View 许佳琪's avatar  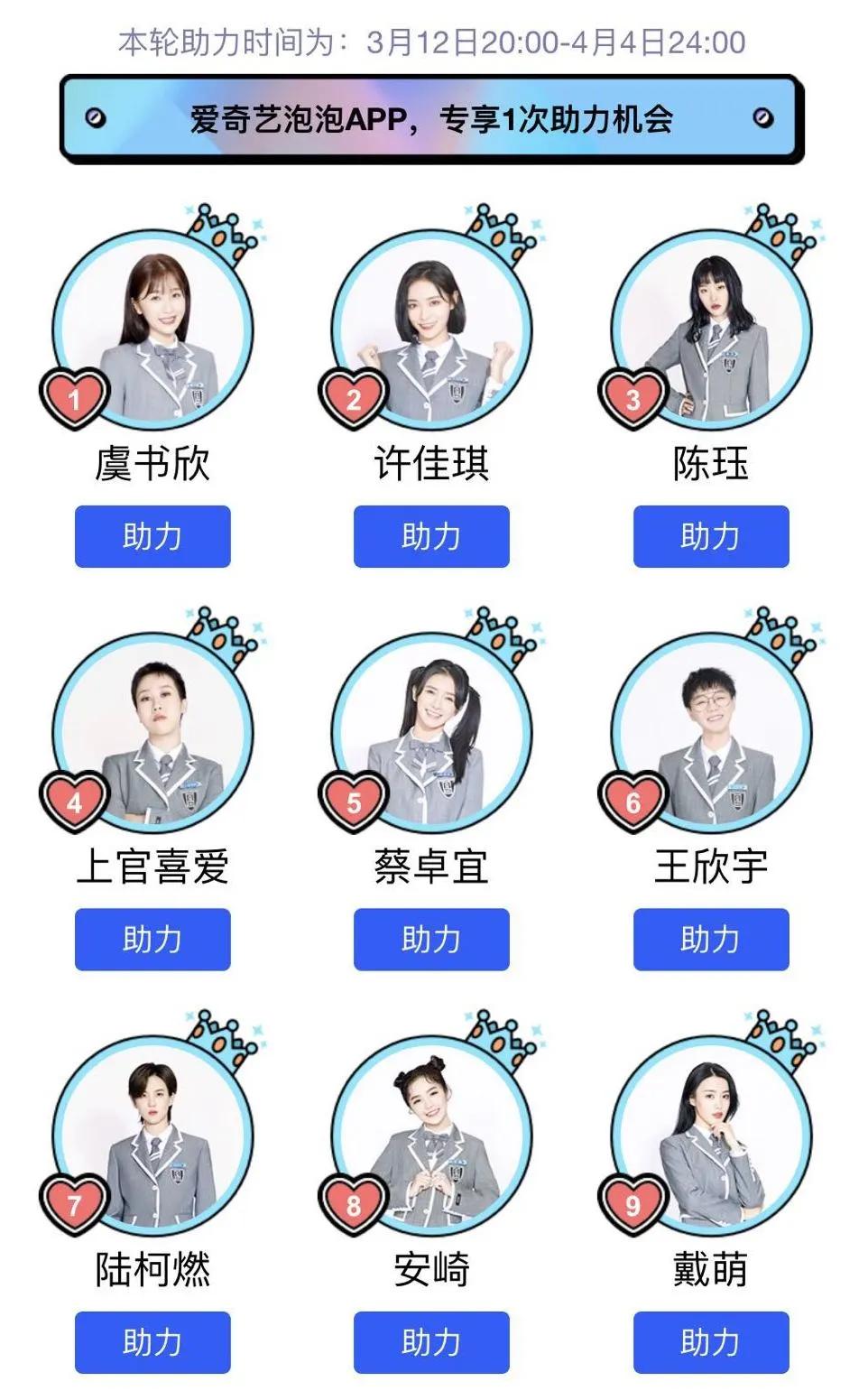coord(431,331)
